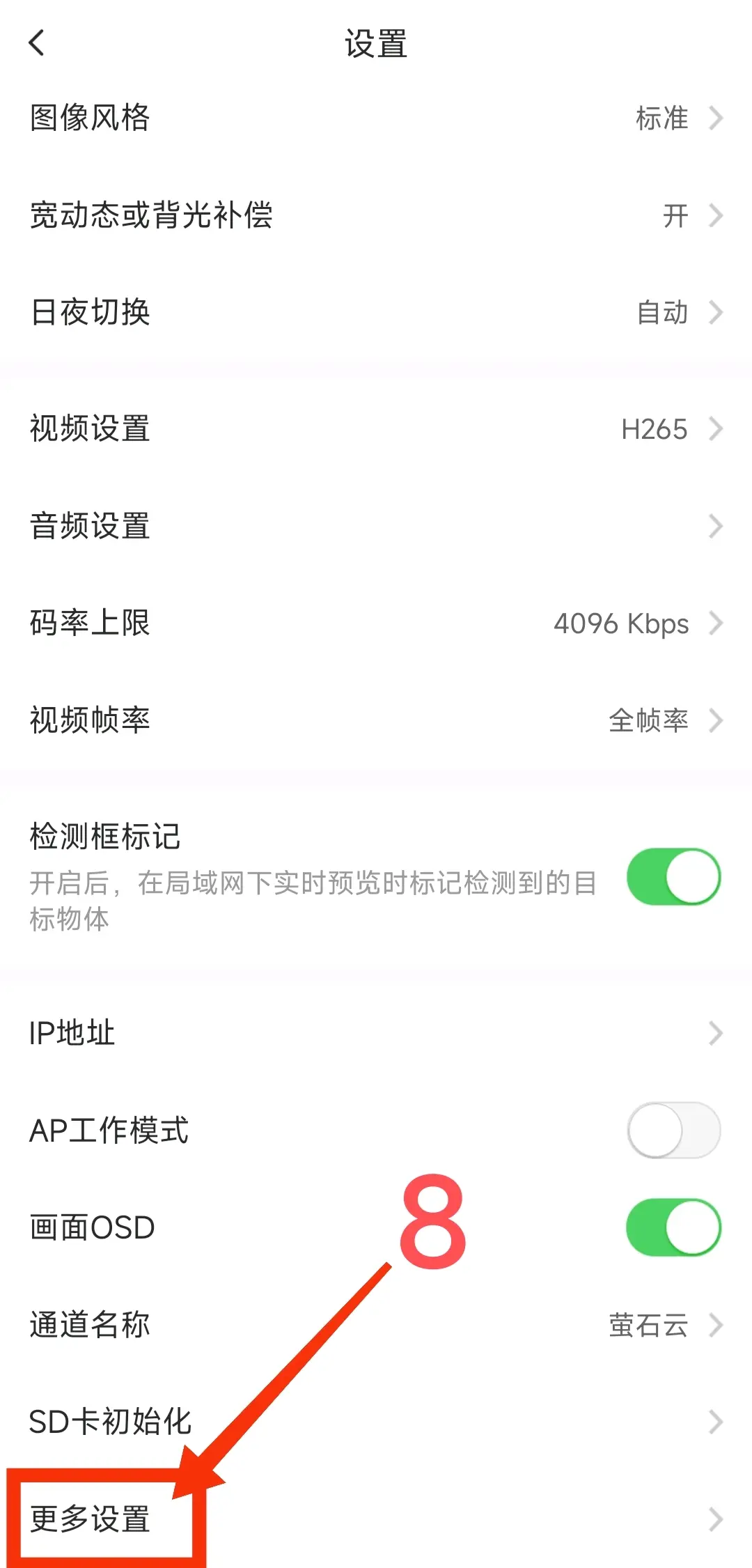Open 视频帧率 setting

(x=376, y=720)
